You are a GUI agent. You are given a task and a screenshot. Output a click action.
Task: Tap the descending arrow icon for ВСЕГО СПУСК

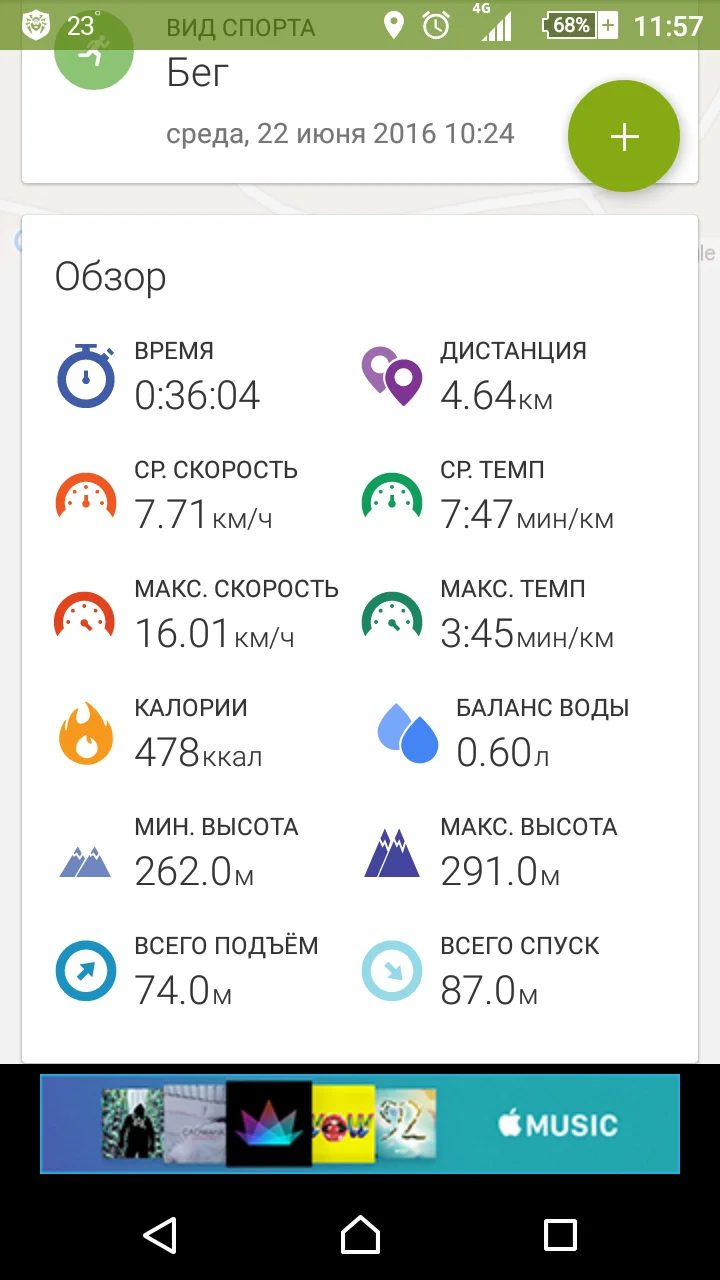[x=392, y=970]
